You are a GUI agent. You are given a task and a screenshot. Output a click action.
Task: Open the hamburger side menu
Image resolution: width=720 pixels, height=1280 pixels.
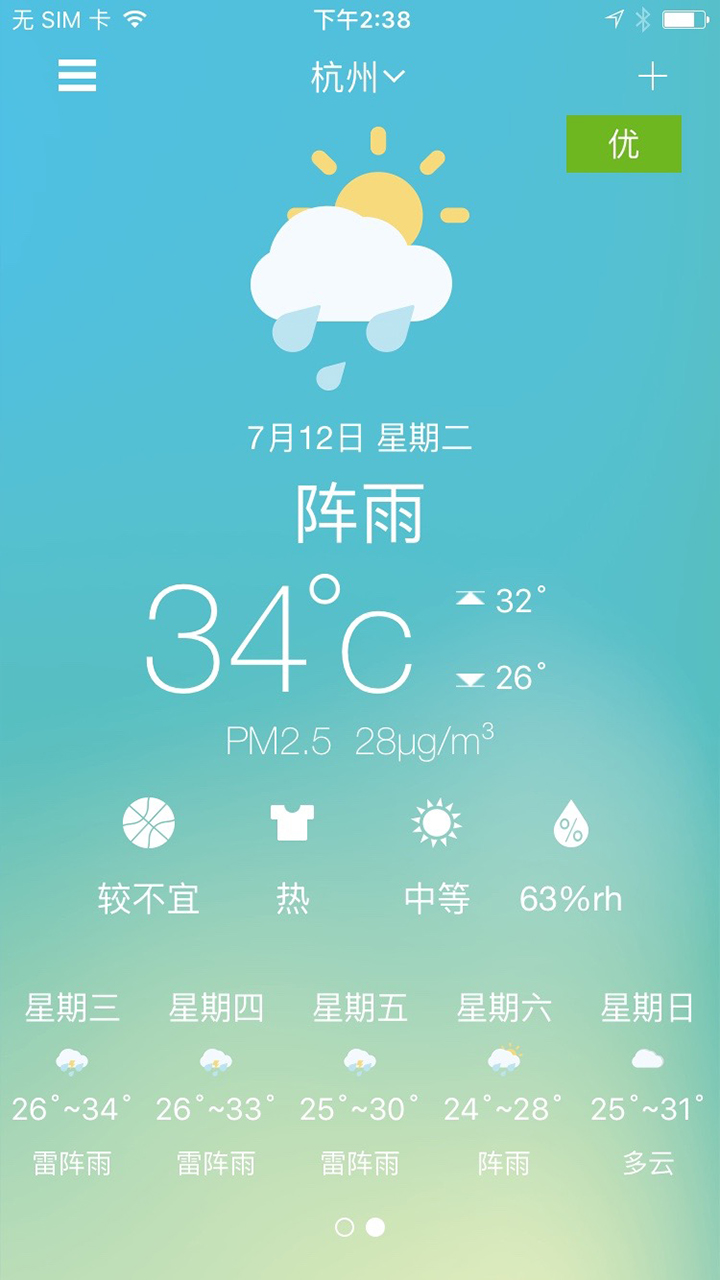click(x=77, y=76)
